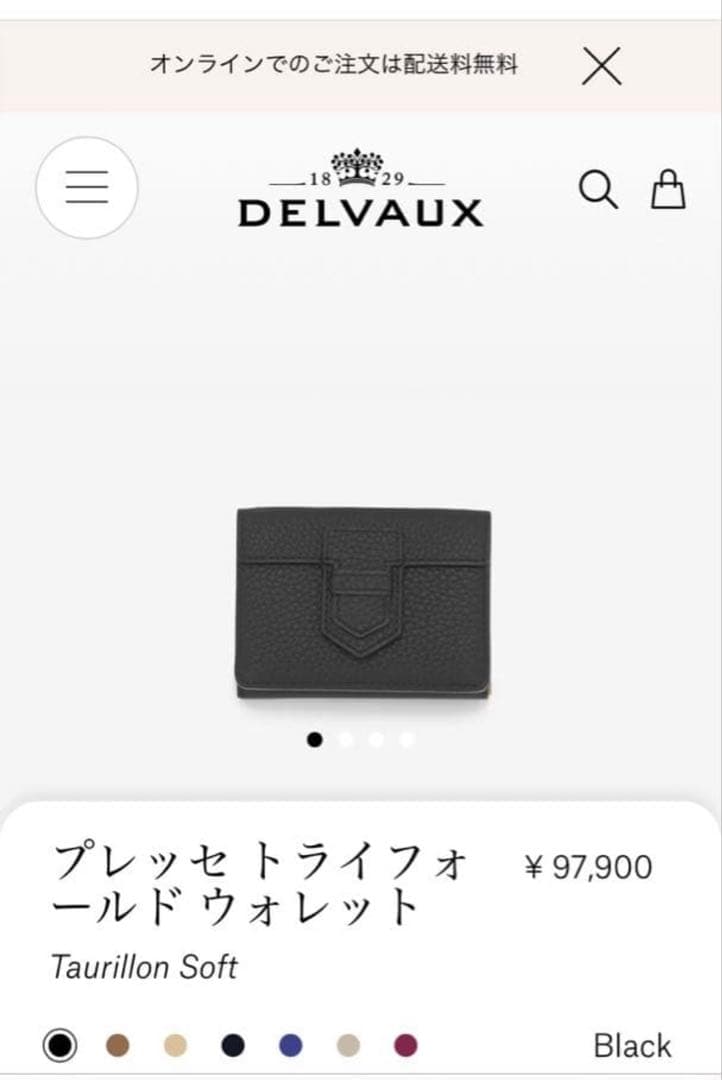Select the second carousel pagination dot

(346, 741)
